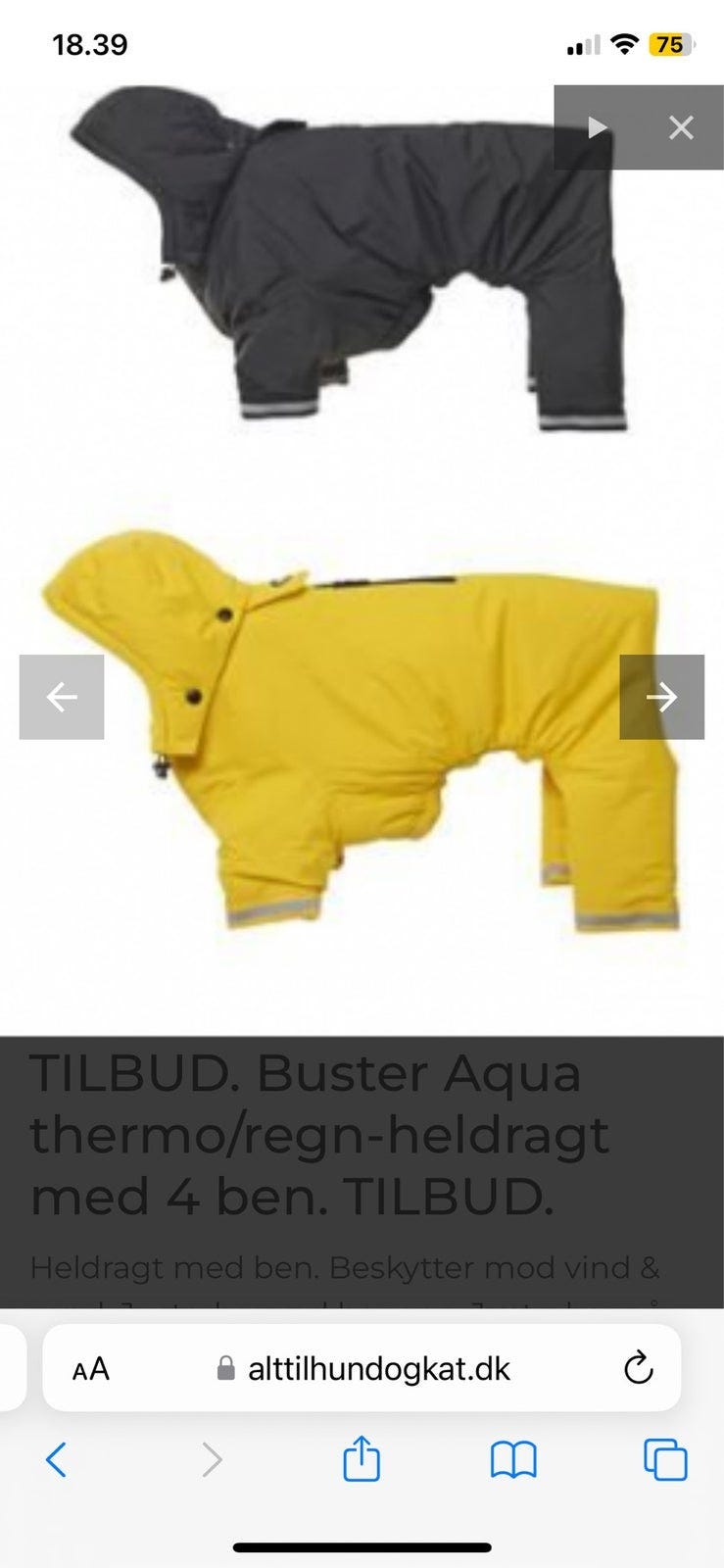Go back to the previous page
Viewport: 724px width, 1568px height.
click(57, 1460)
